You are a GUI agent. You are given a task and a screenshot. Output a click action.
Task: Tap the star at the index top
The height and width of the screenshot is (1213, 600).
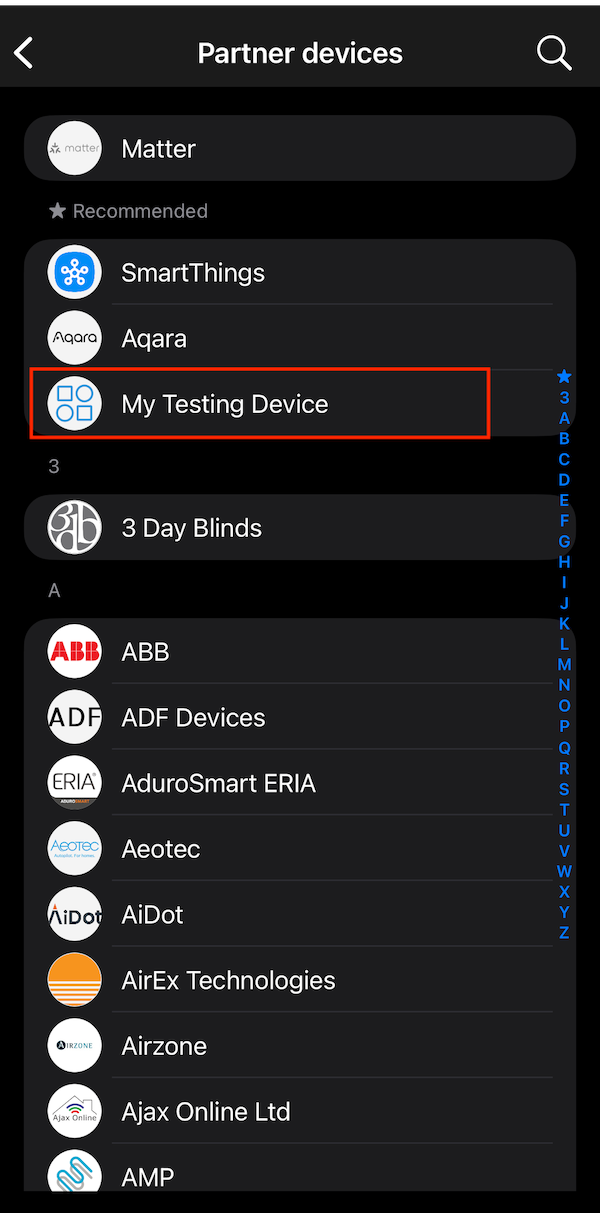[x=564, y=377]
